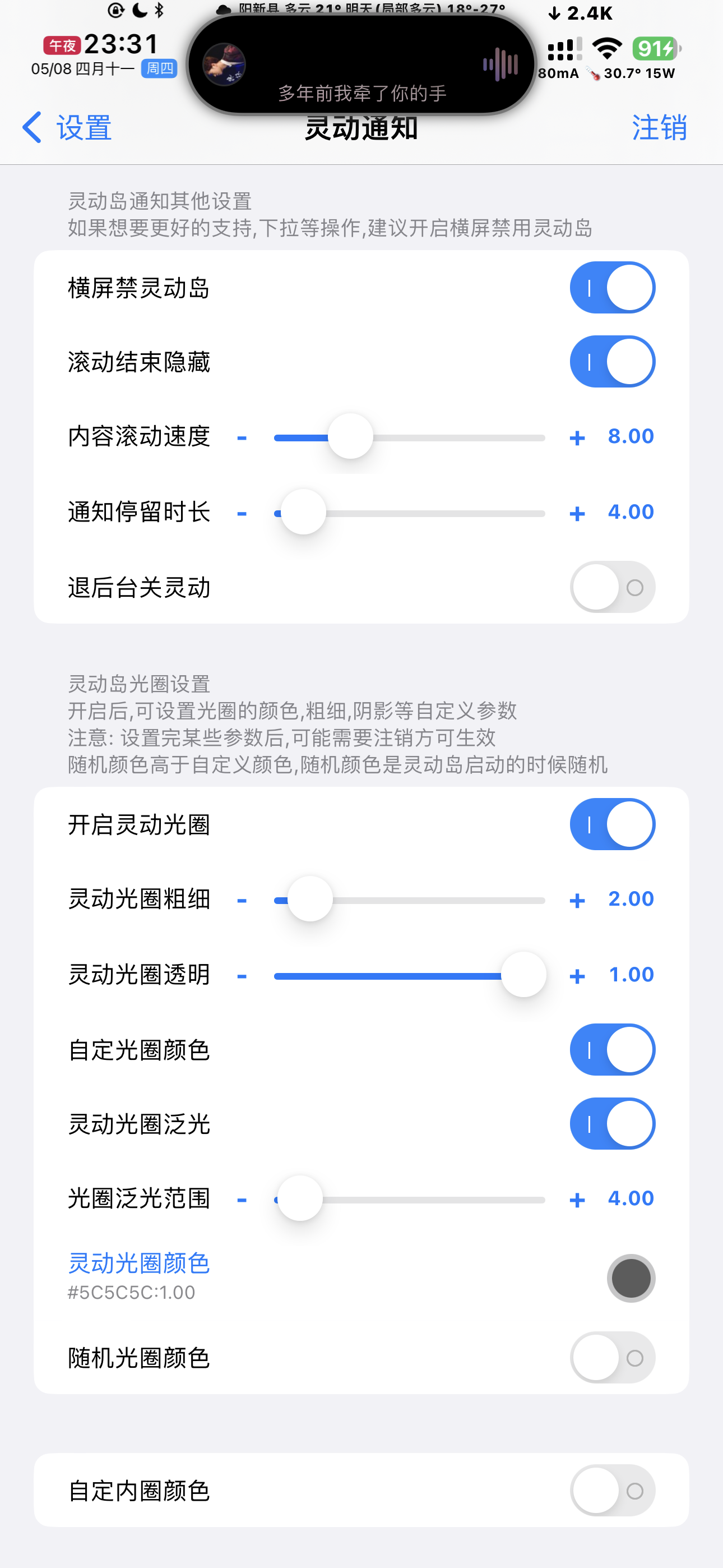This screenshot has height=1568, width=723.
Task: Disable 自定光圈颜色 switch
Action: point(612,1049)
